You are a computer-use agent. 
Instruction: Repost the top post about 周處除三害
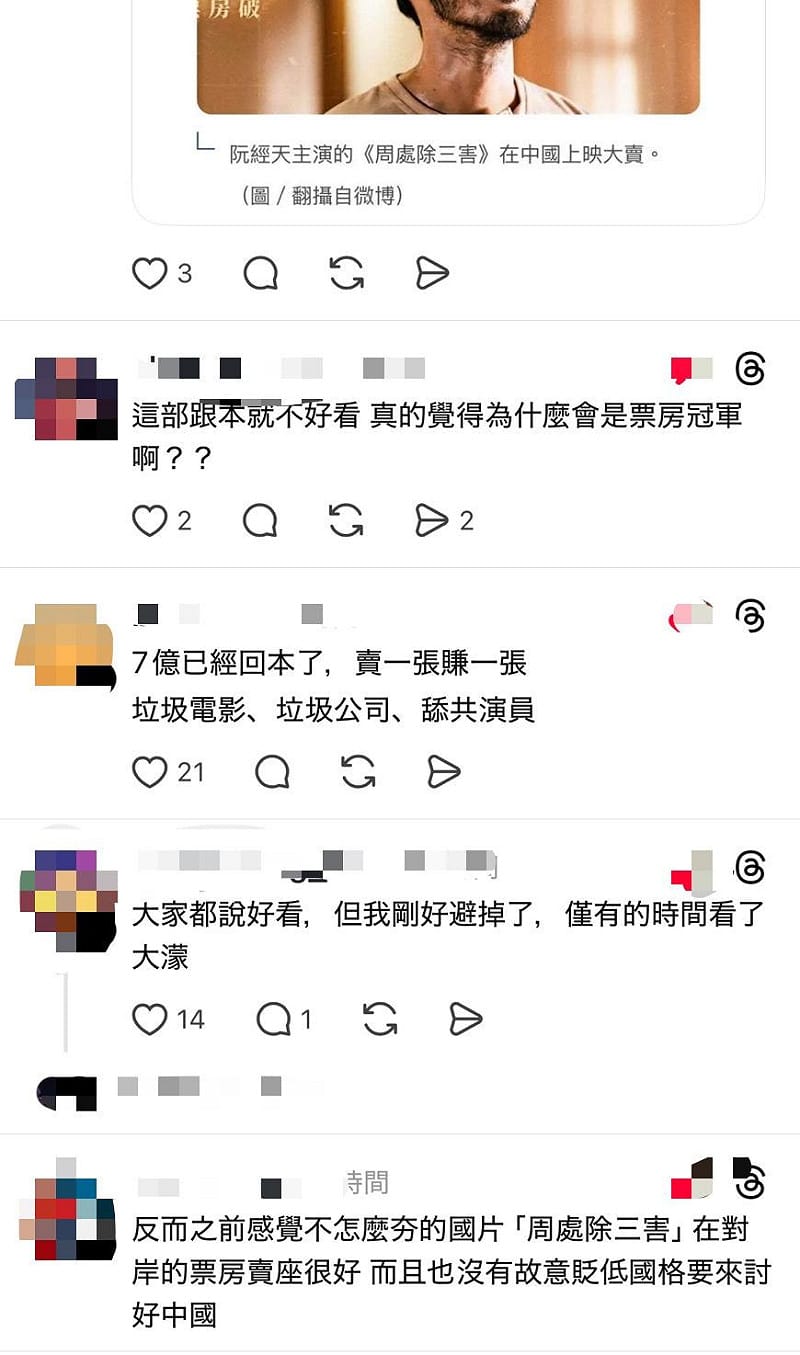(x=347, y=272)
